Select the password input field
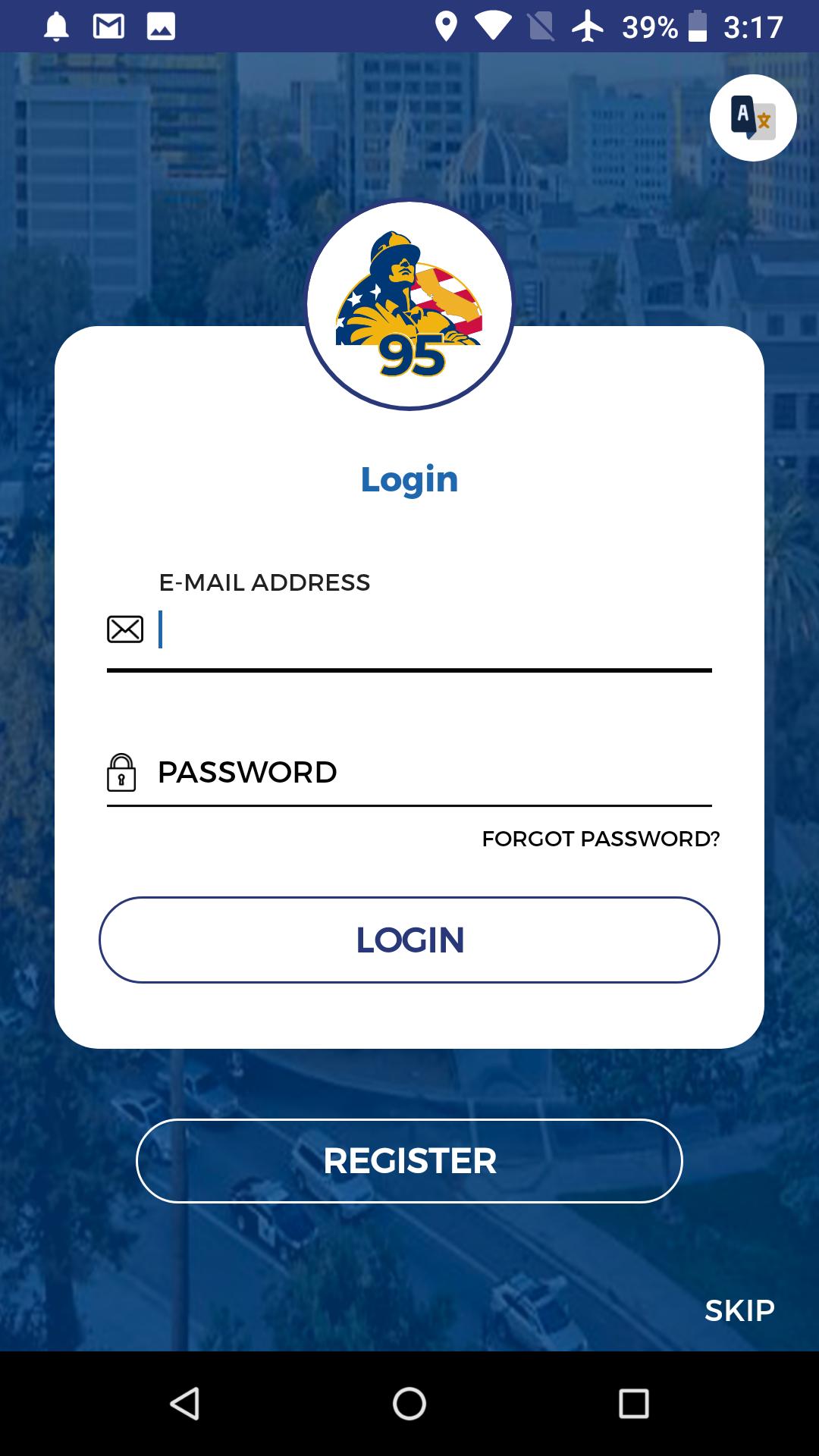This screenshot has width=819, height=1456. click(x=432, y=773)
